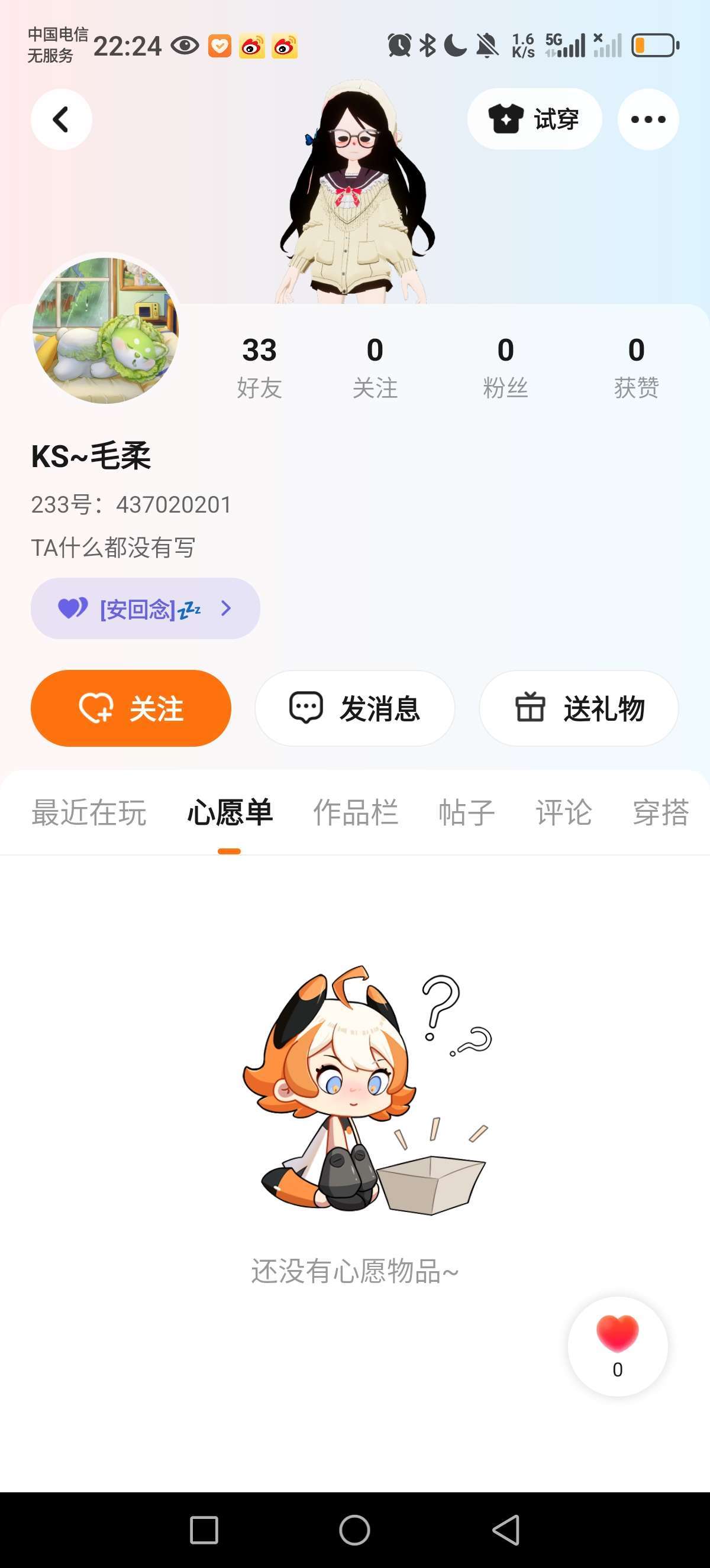Open the 关注 following count
The image size is (710, 1568).
[x=375, y=367]
